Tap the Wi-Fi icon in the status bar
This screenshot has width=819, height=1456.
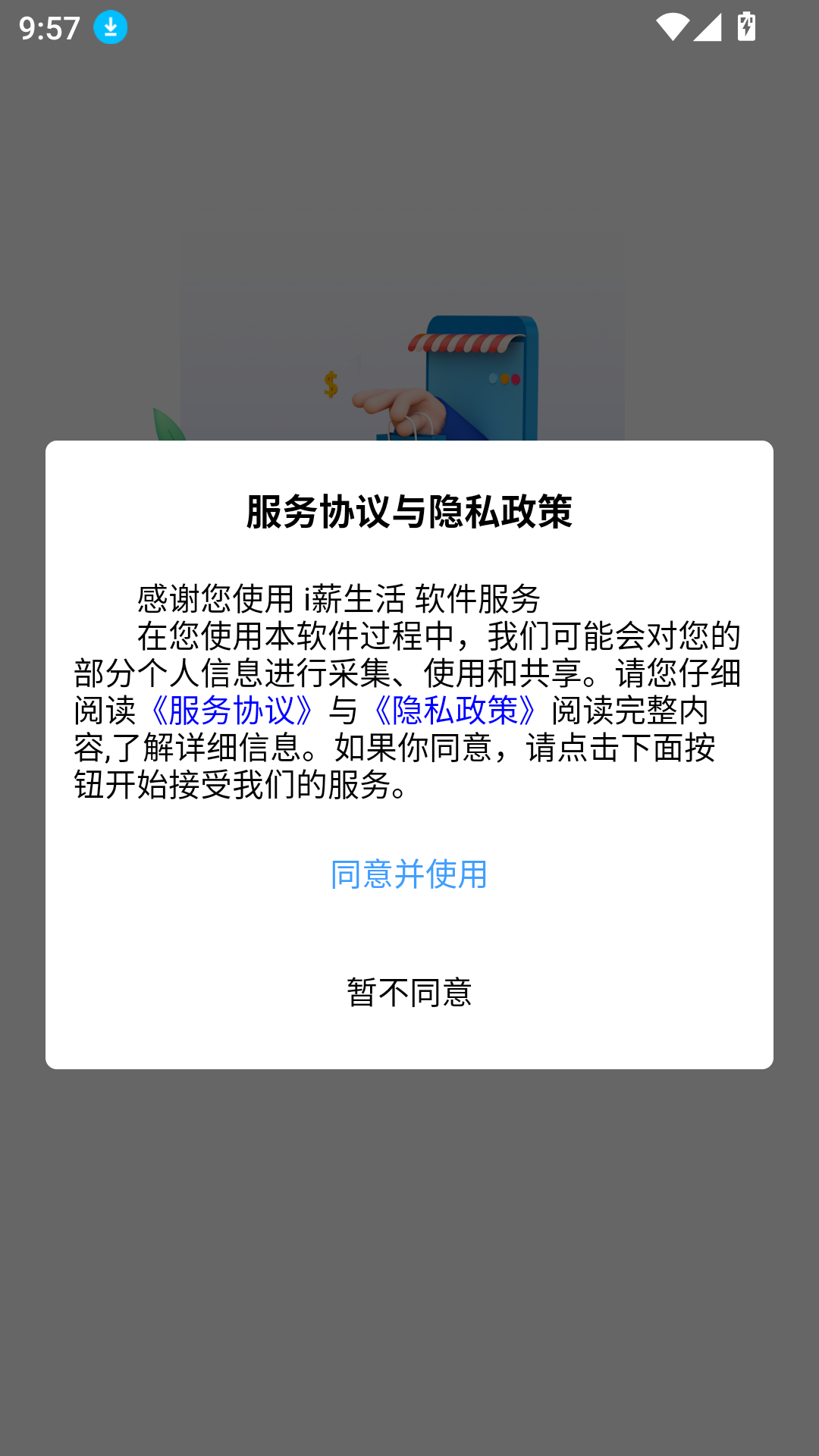click(x=671, y=27)
